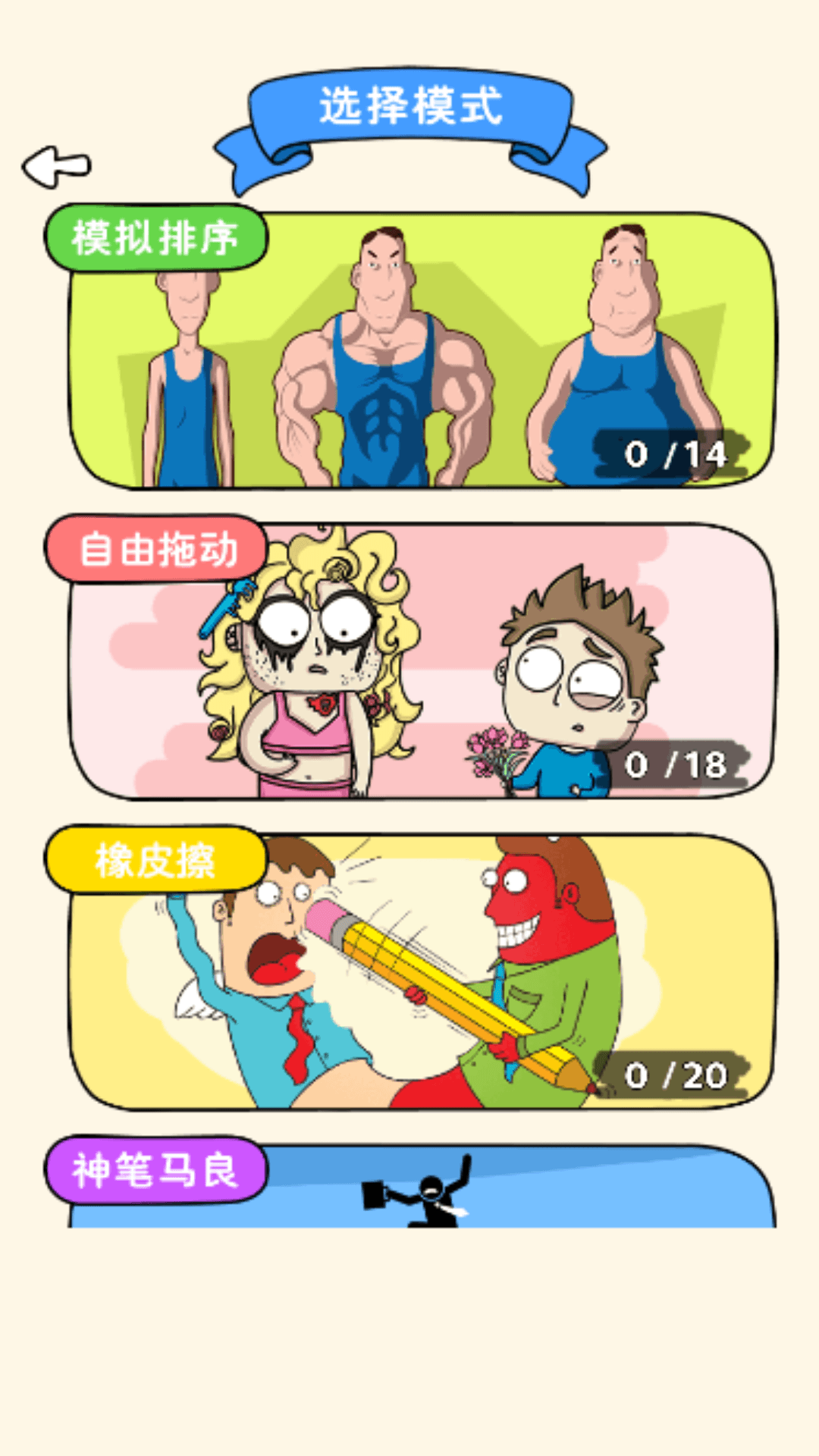Start the 橡皮擦 eraser mode
819x1456 pixels.
(422, 972)
